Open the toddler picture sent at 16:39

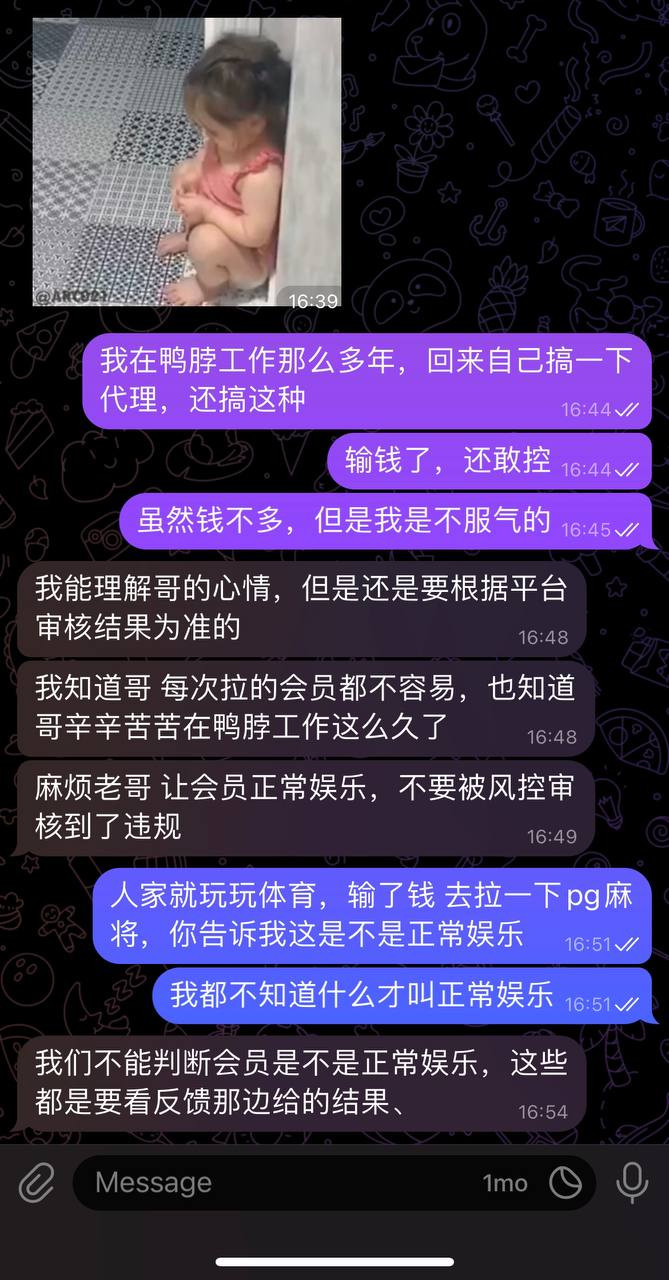[187, 162]
